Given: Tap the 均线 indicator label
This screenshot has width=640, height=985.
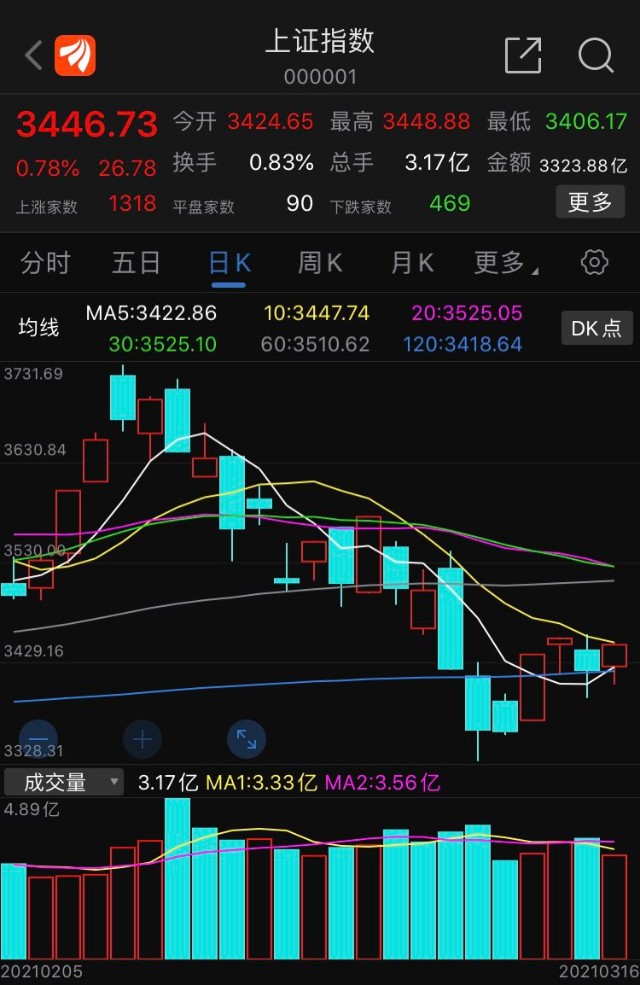Looking at the screenshot, I should tap(39, 328).
